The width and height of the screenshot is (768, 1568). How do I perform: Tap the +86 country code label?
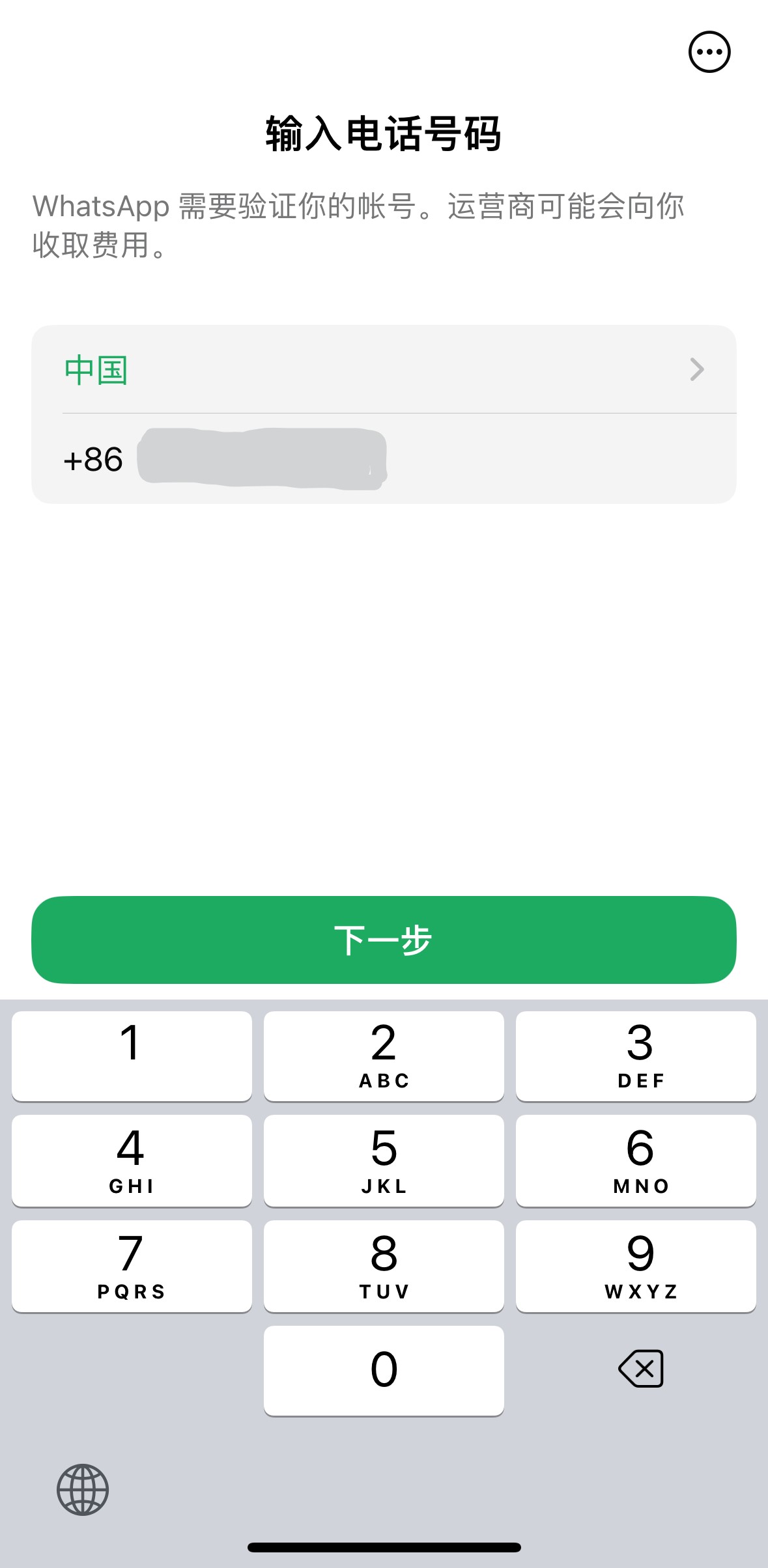pyautogui.click(x=93, y=459)
